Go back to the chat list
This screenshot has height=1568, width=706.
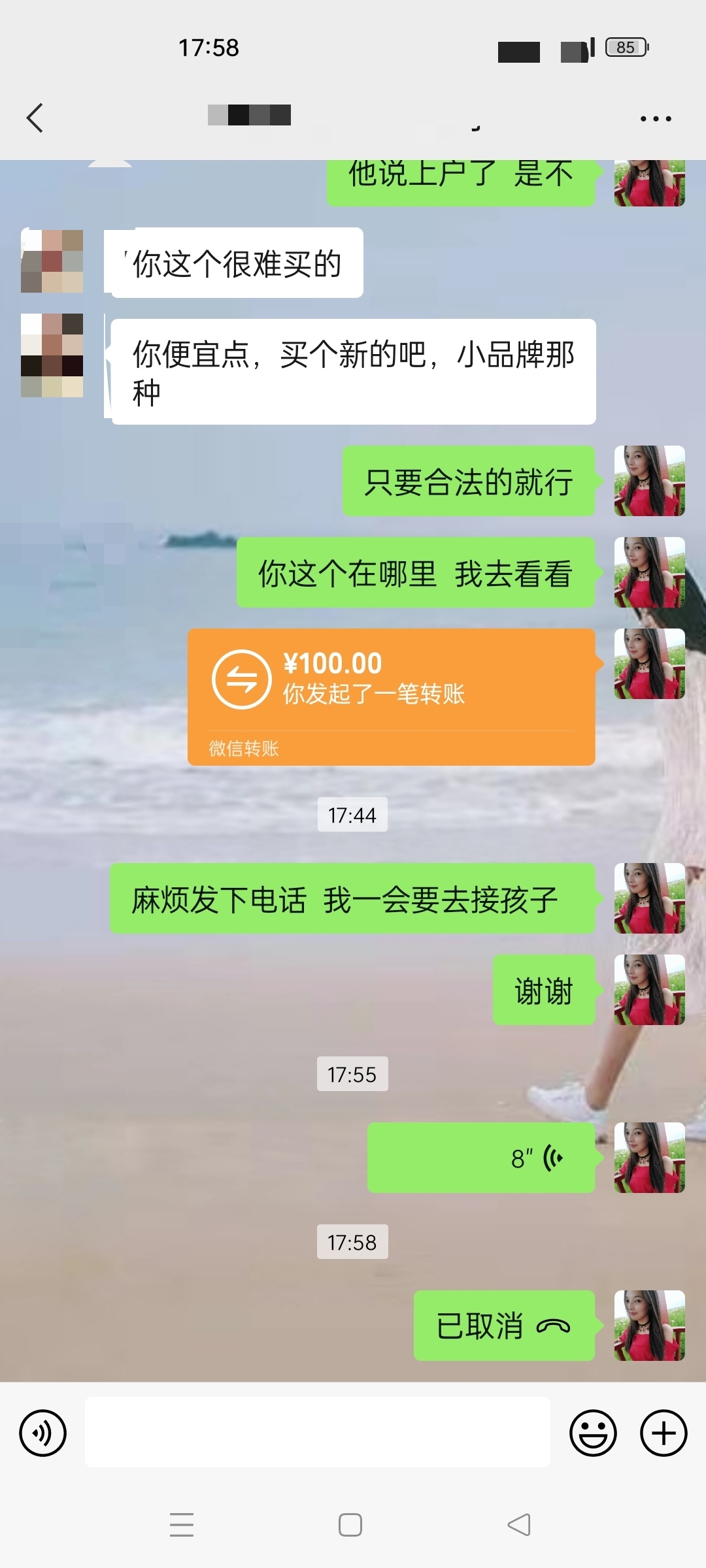35,118
